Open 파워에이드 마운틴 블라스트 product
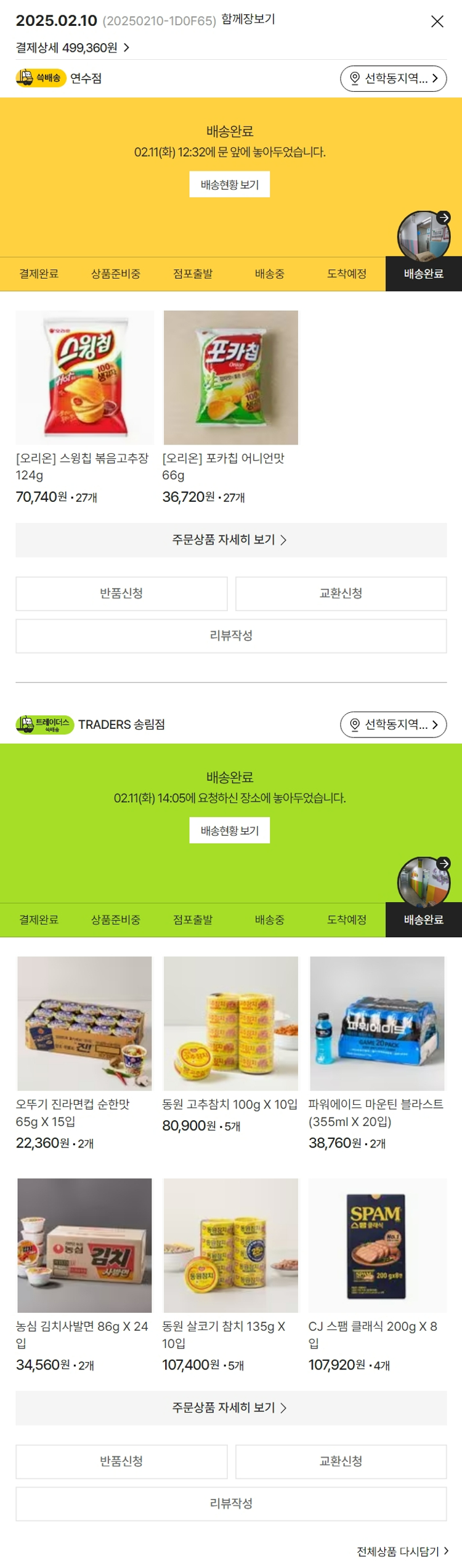 (377, 1023)
